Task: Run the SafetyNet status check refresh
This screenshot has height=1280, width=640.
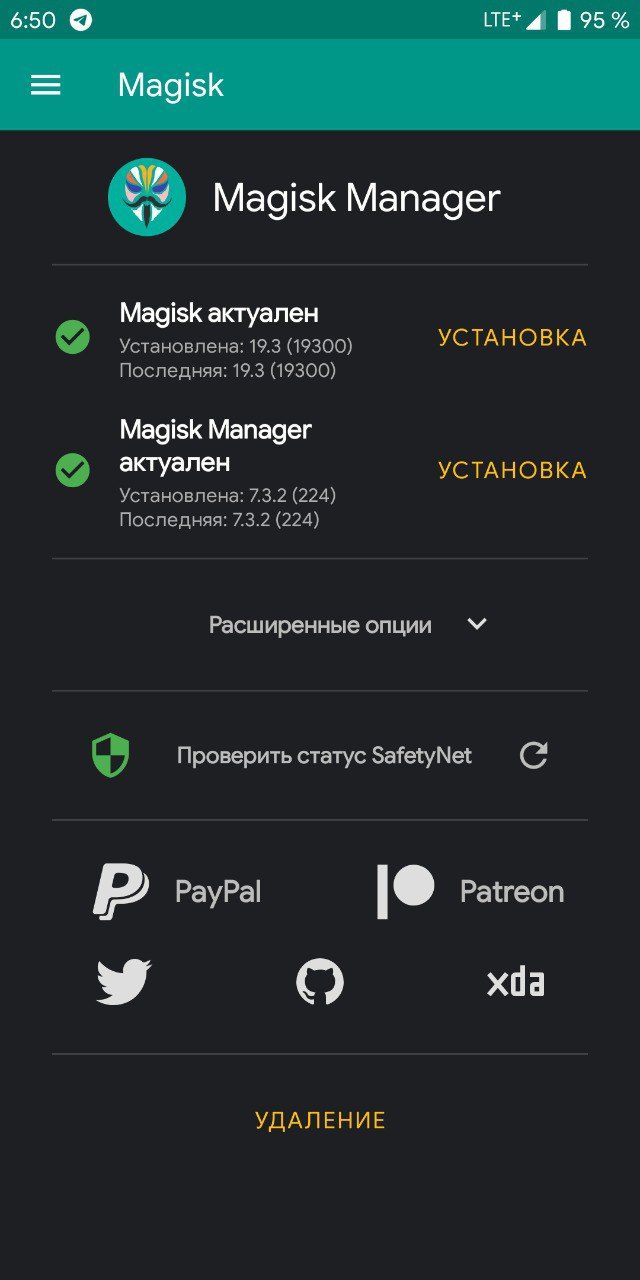Action: 534,755
